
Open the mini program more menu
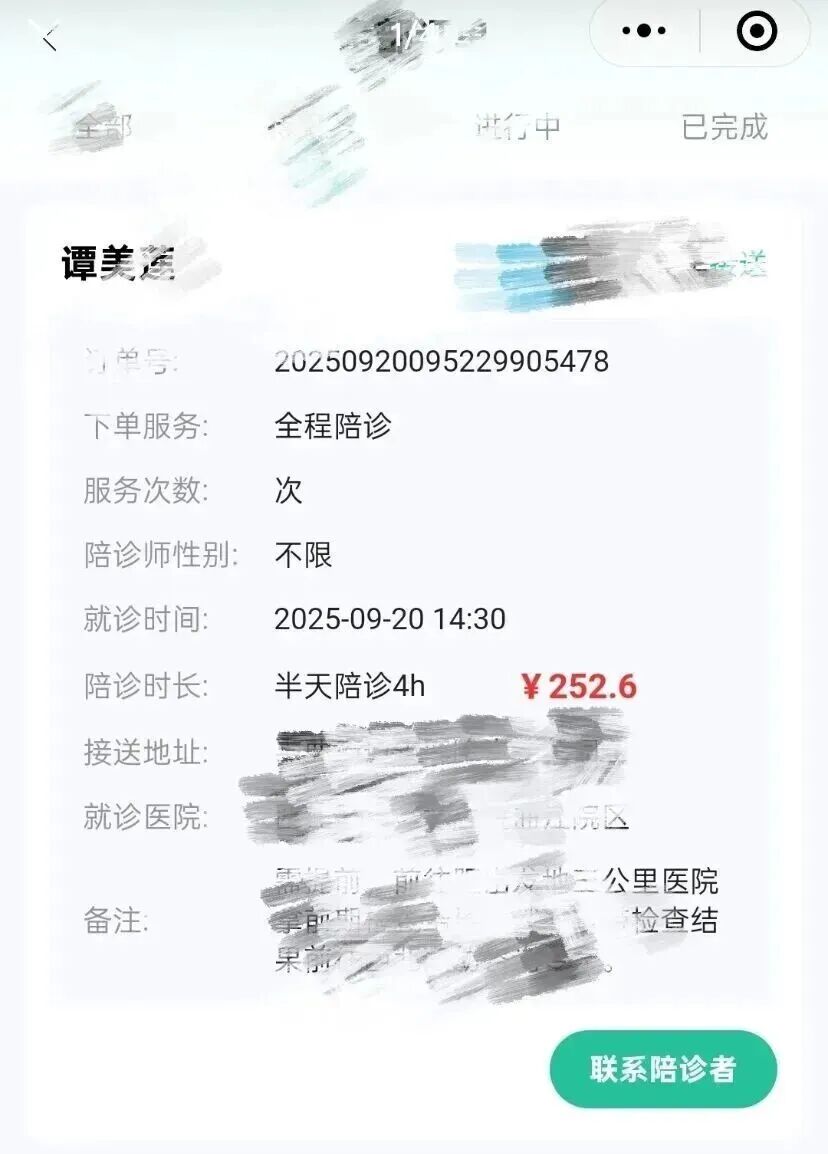643,32
